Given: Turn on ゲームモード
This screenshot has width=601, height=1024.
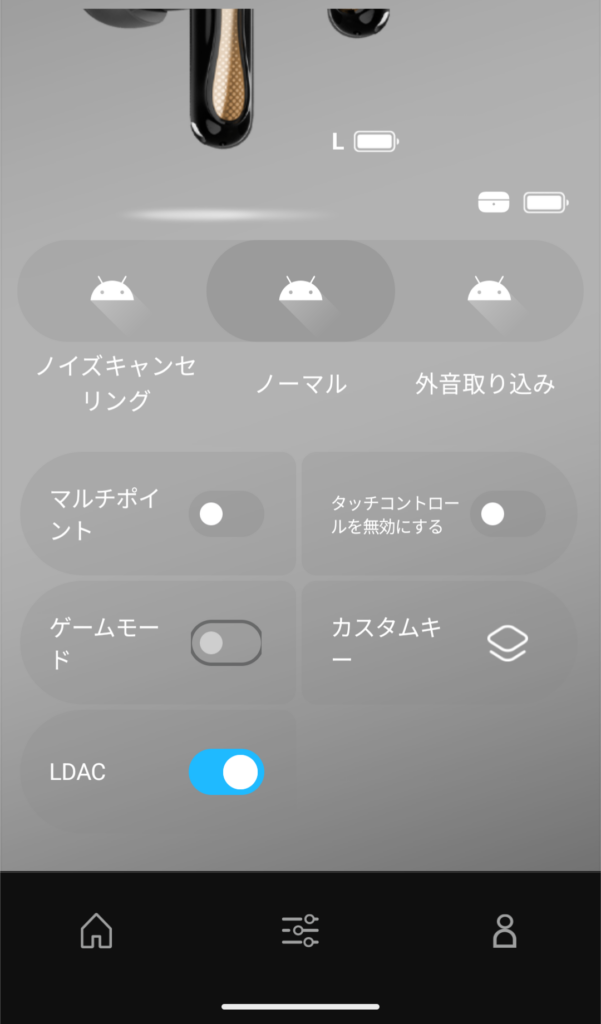Looking at the screenshot, I should [x=226, y=643].
